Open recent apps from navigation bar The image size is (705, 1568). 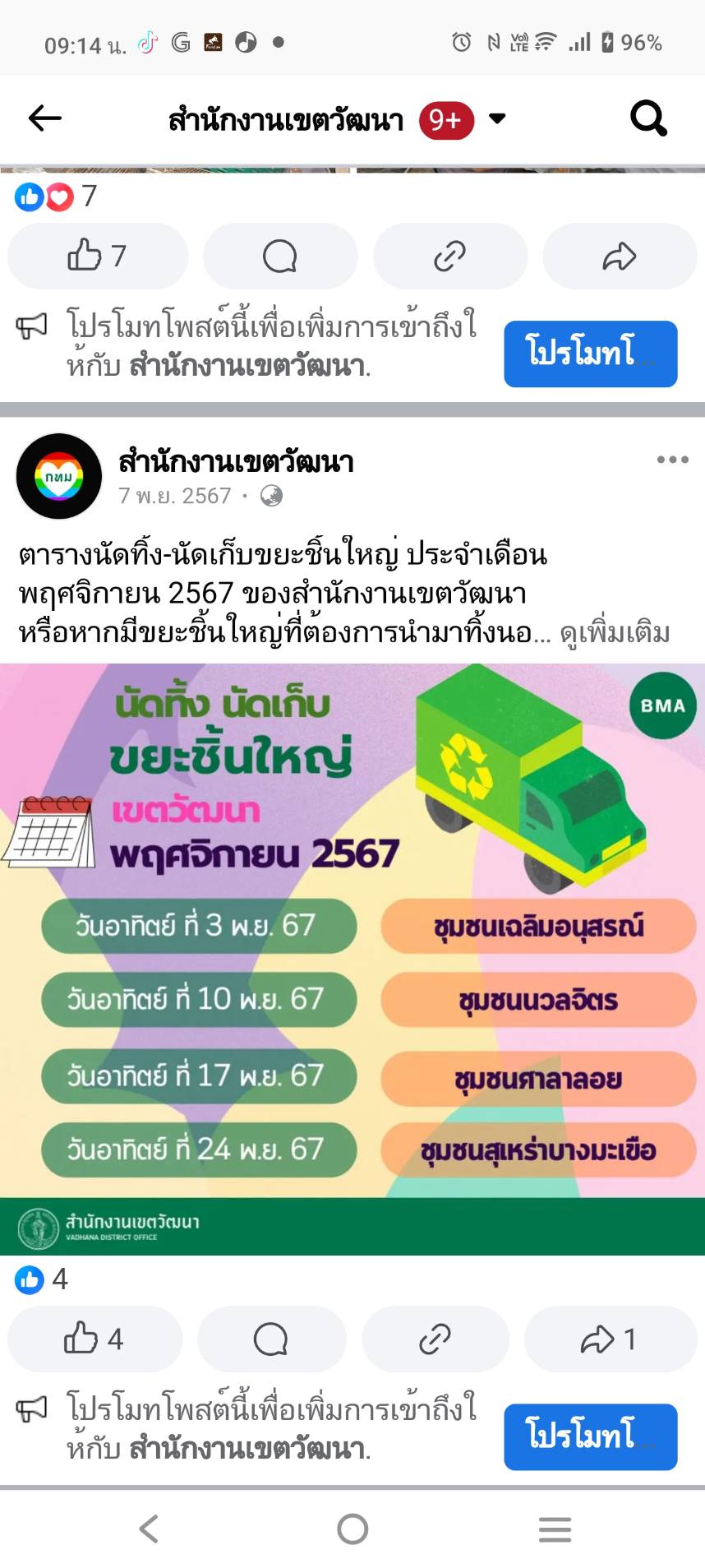pyautogui.click(x=555, y=1529)
